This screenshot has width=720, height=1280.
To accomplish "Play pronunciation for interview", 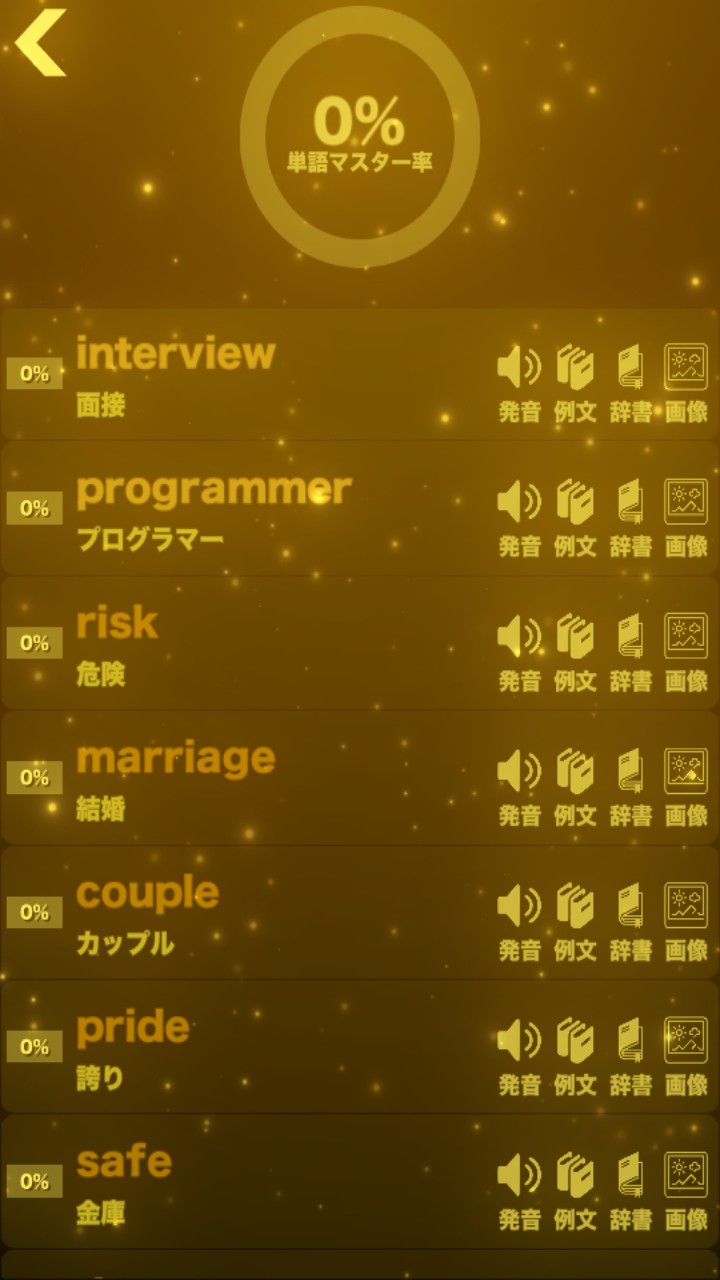I will pyautogui.click(x=519, y=380).
